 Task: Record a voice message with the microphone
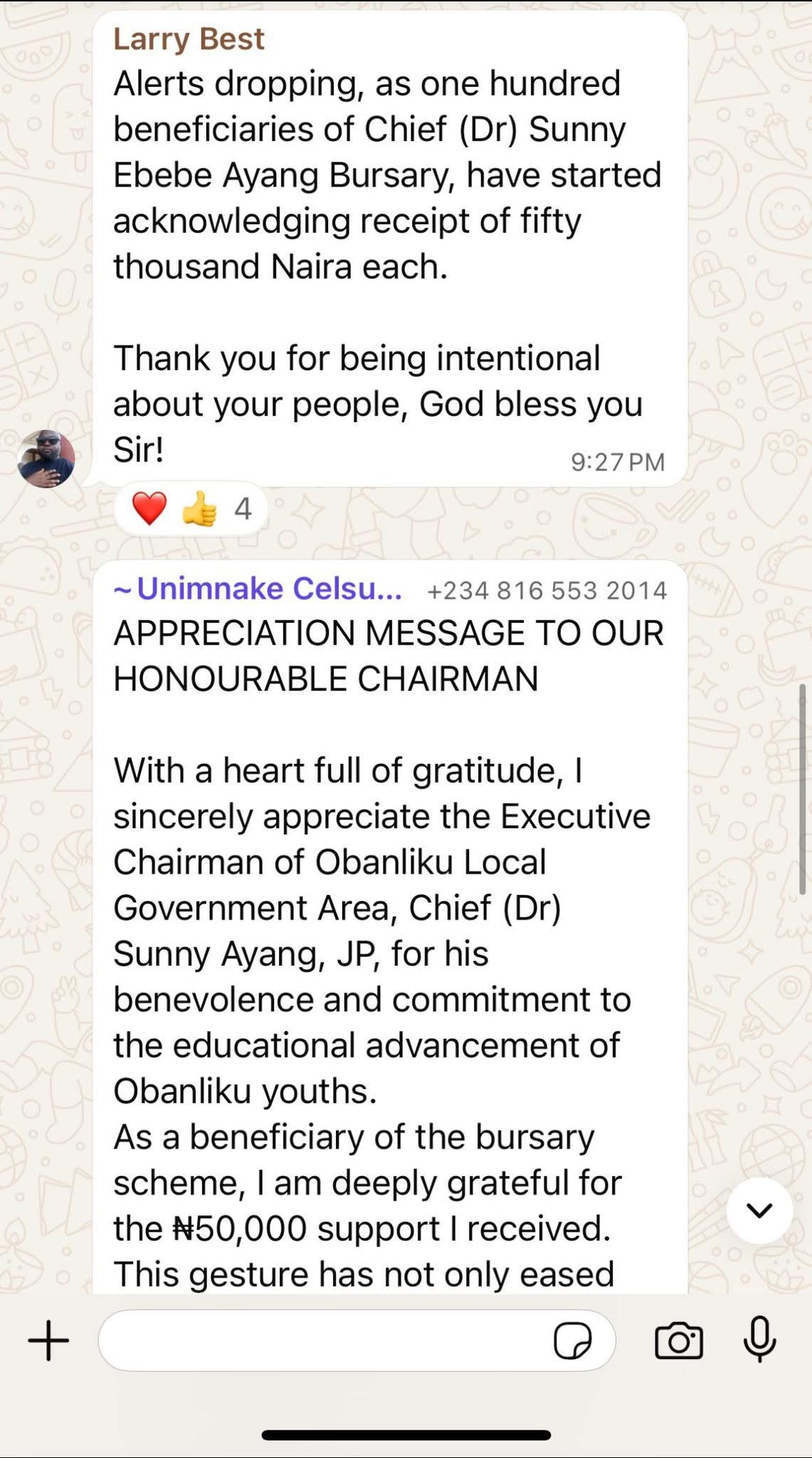pyautogui.click(x=759, y=1340)
